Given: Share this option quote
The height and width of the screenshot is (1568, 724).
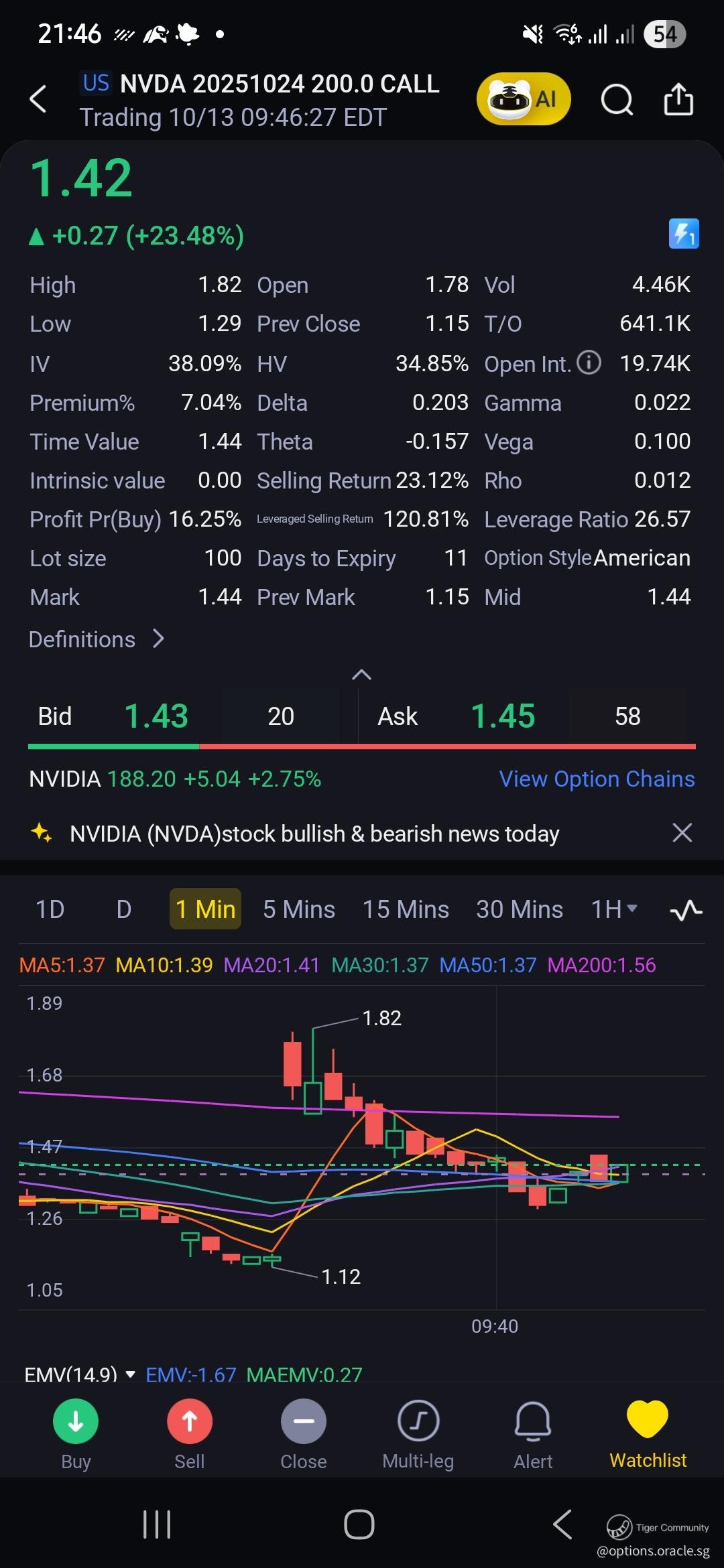Looking at the screenshot, I should point(678,99).
